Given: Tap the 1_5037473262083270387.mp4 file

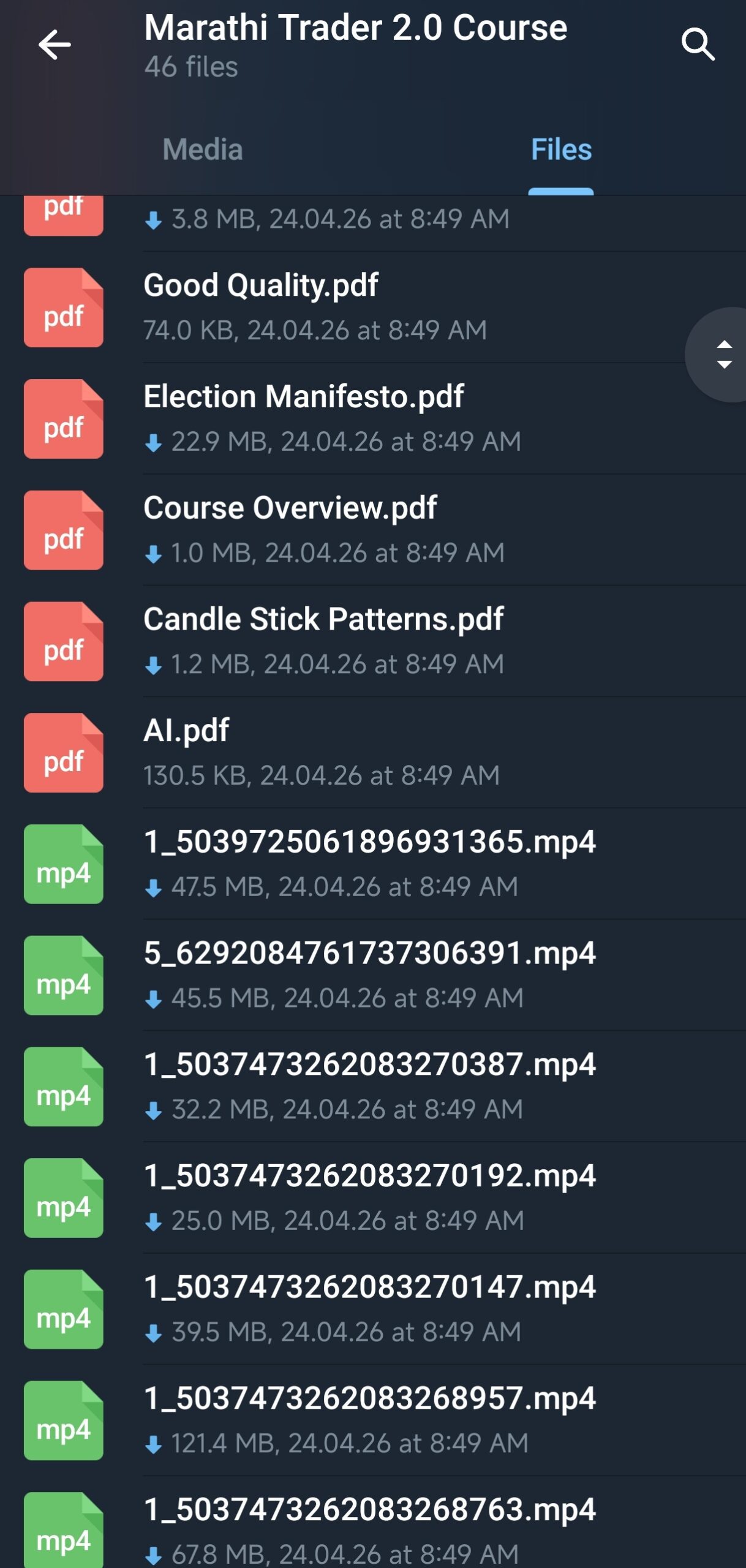Looking at the screenshot, I should pos(369,1065).
